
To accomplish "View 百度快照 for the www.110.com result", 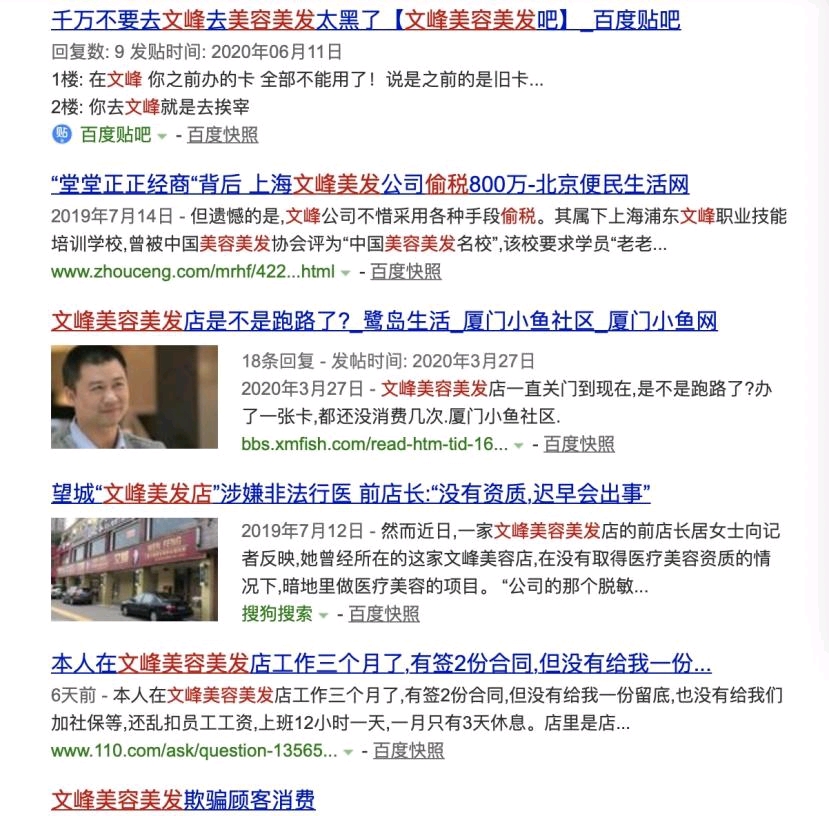I will [408, 750].
